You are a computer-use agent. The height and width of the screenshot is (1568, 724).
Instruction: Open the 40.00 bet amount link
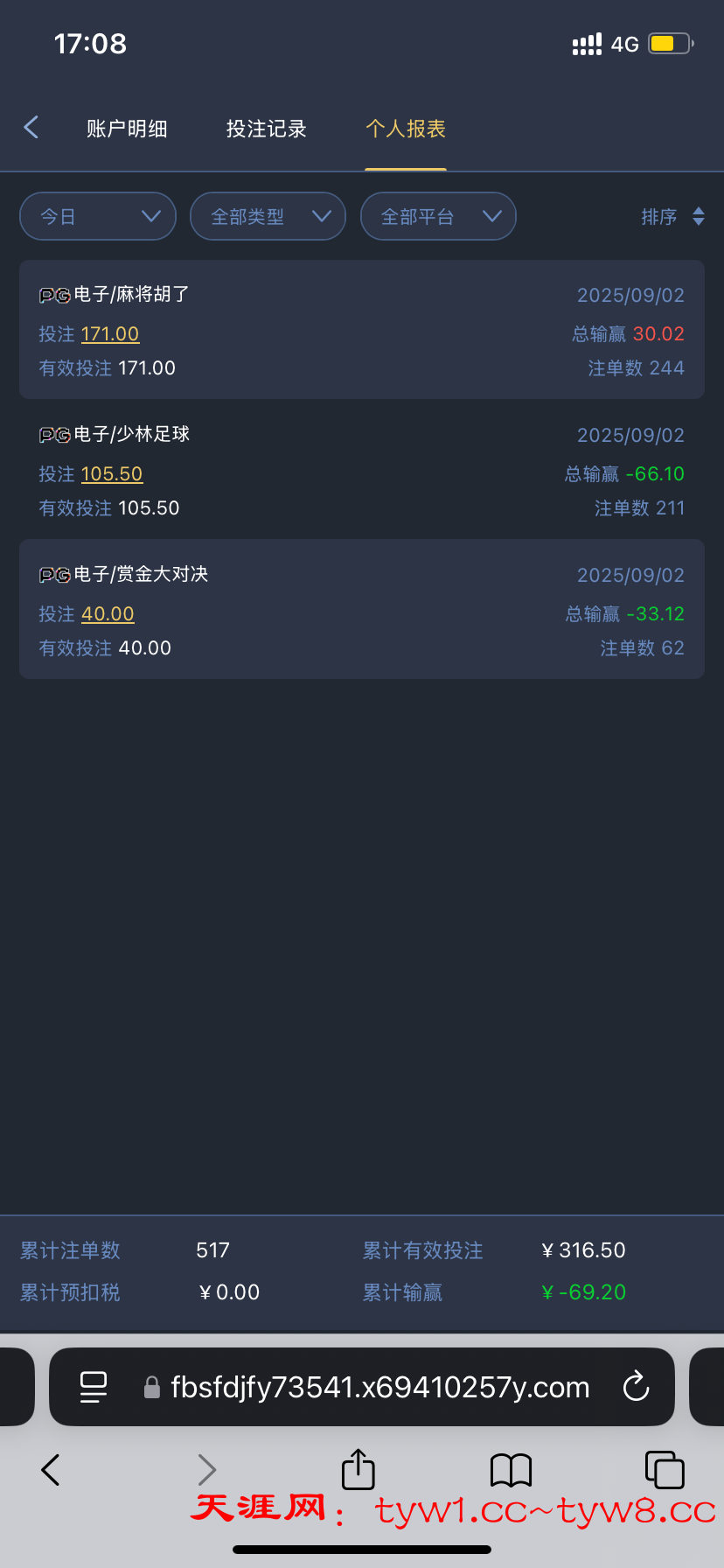click(108, 614)
